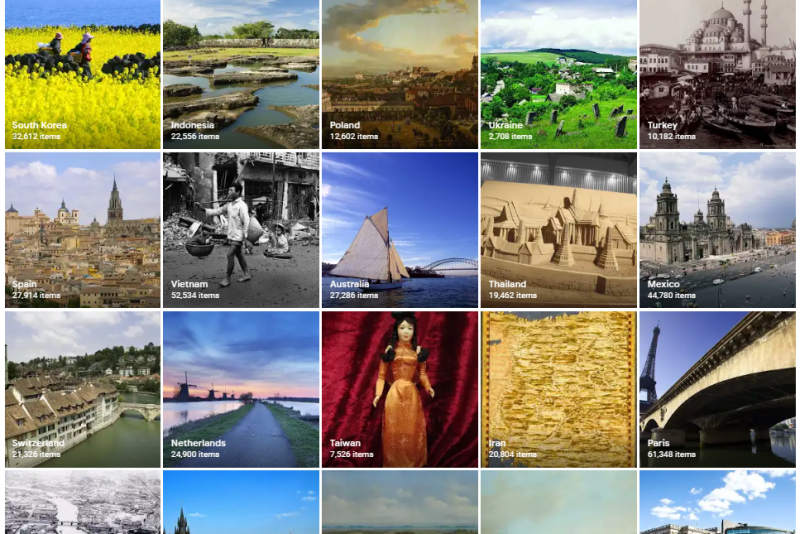
Task: Open the Turkey collection
Action: [717, 74]
